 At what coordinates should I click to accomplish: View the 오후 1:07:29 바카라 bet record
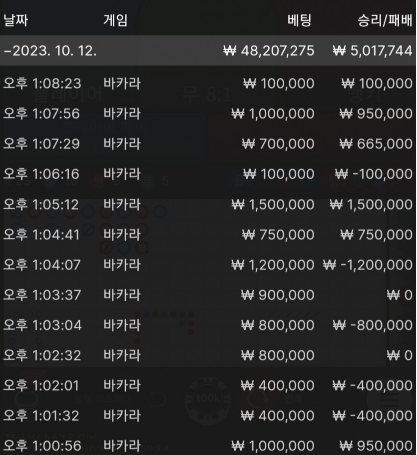click(208, 144)
